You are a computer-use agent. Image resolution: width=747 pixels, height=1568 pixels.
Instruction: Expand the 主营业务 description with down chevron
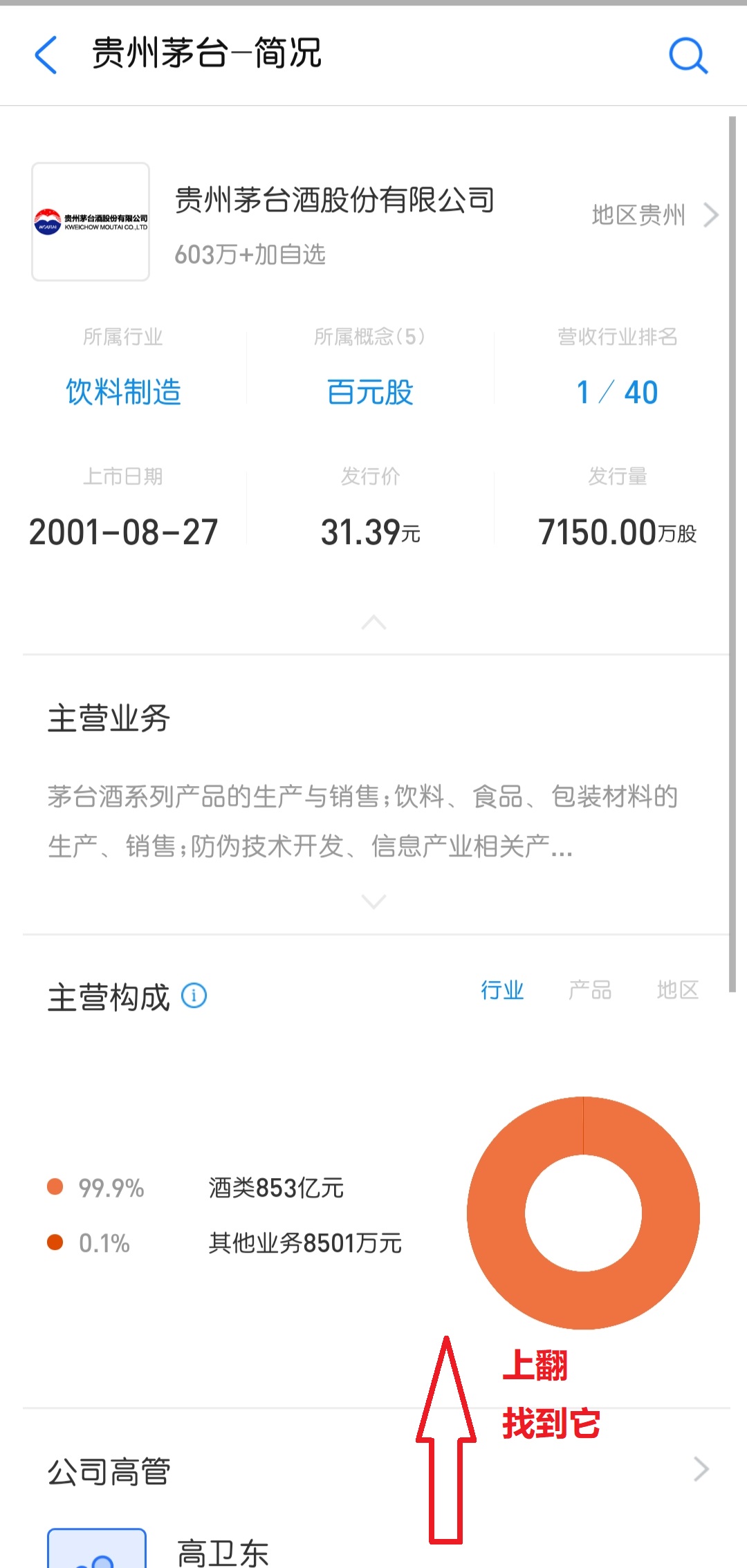point(373,902)
